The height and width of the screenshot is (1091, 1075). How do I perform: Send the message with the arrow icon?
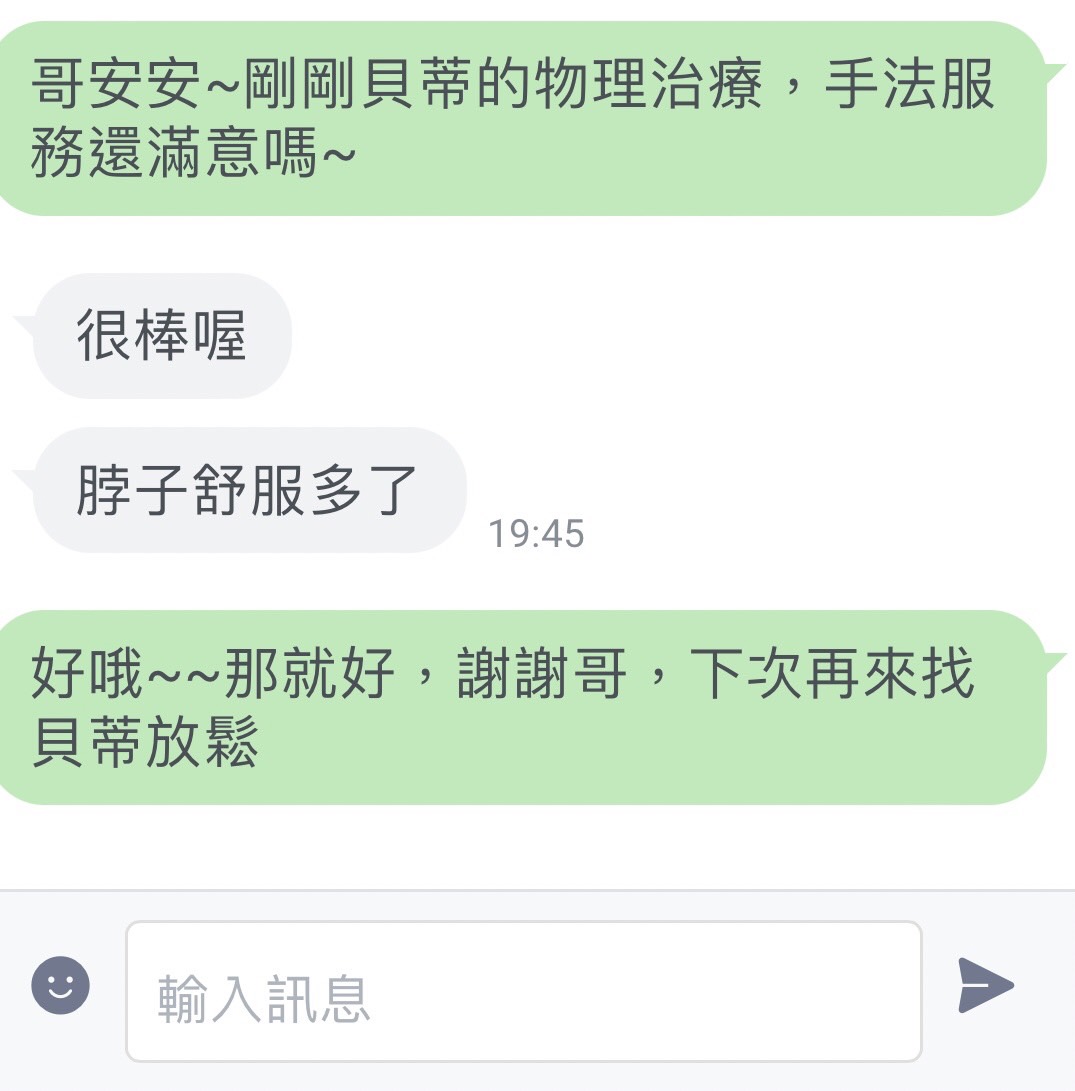pyautogui.click(x=985, y=986)
